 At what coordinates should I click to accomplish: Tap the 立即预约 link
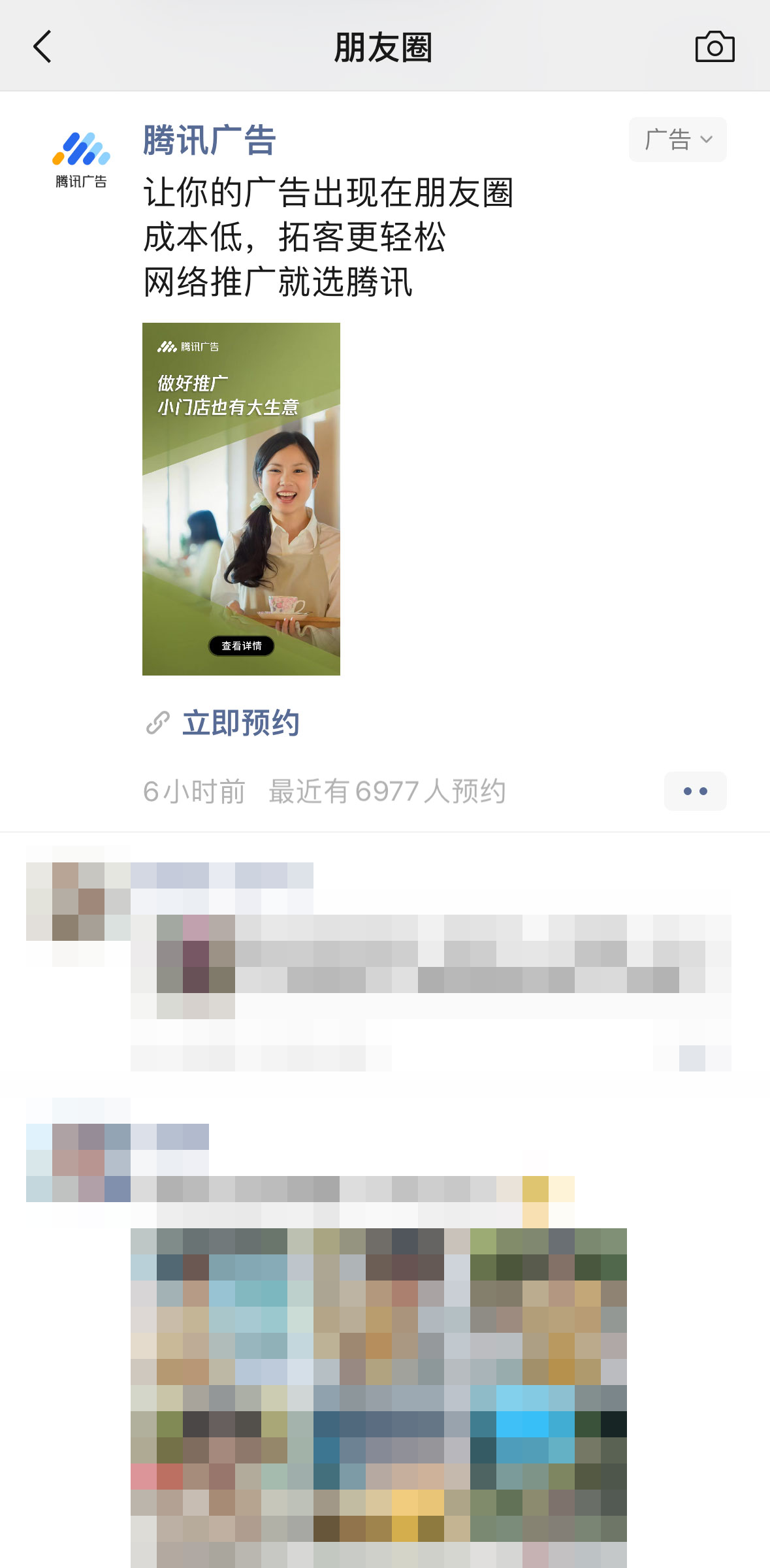240,723
